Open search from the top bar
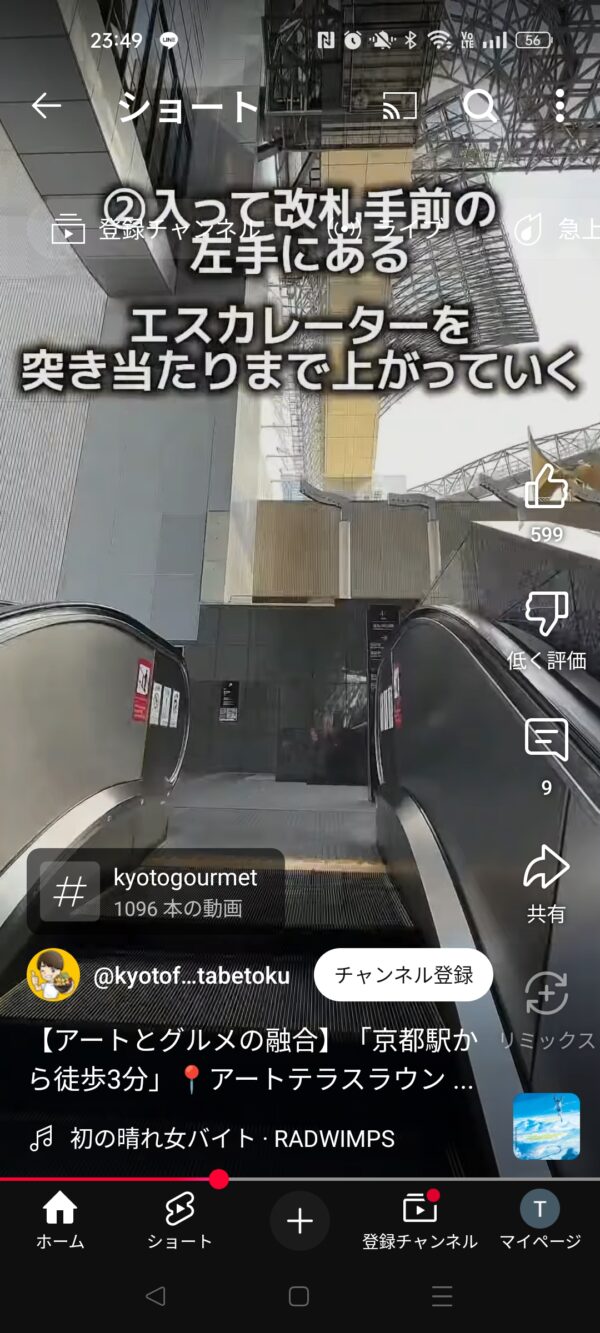 [480, 105]
